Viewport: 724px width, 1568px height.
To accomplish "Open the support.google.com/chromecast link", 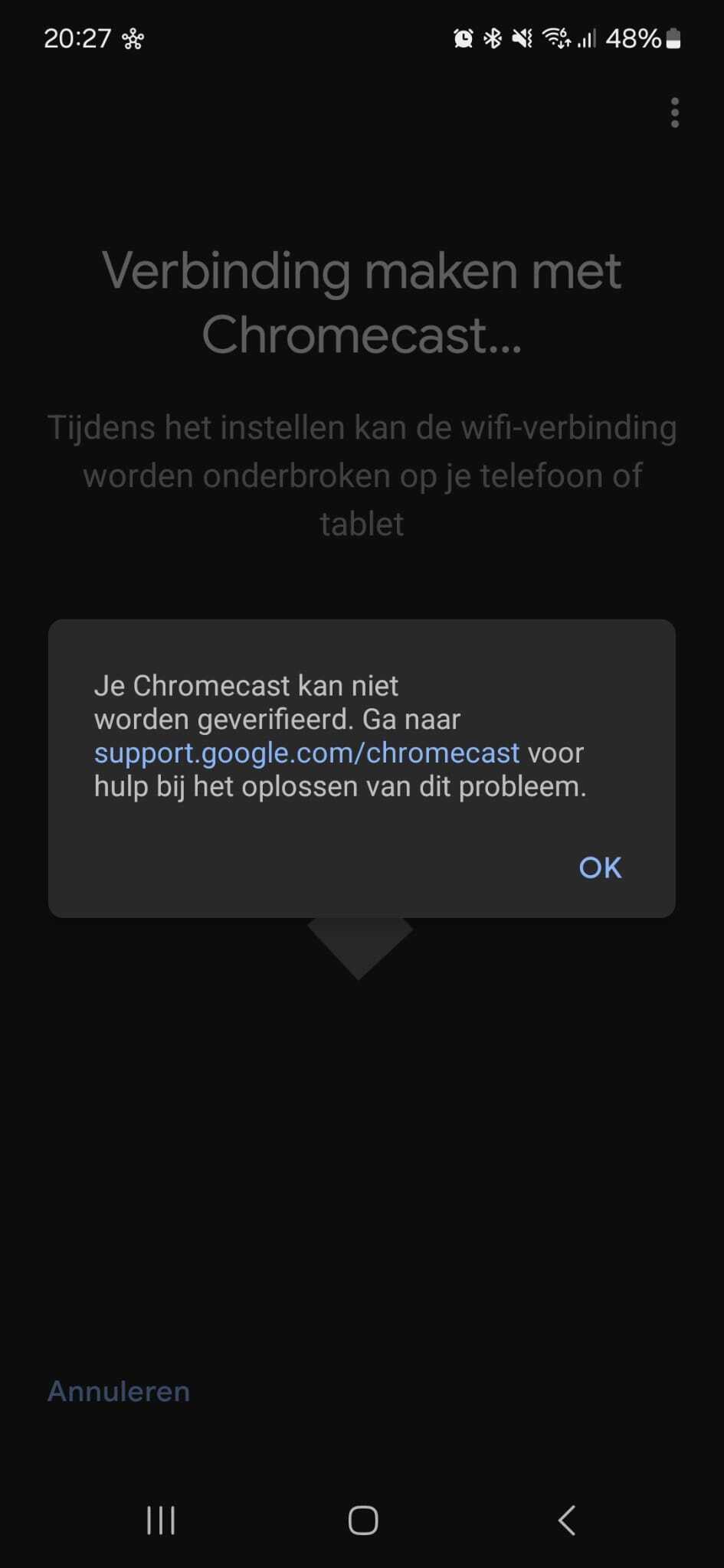I will tap(306, 753).
